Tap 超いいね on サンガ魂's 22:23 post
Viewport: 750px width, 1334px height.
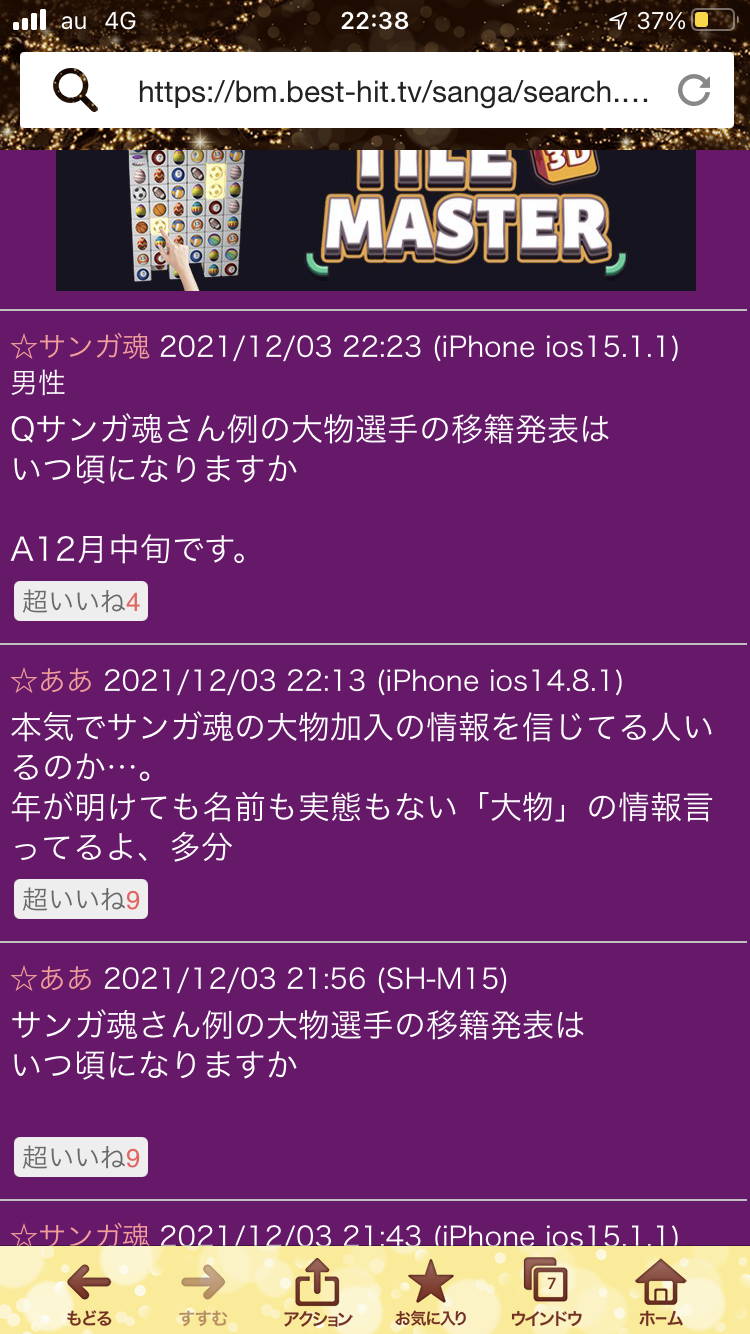coord(81,602)
